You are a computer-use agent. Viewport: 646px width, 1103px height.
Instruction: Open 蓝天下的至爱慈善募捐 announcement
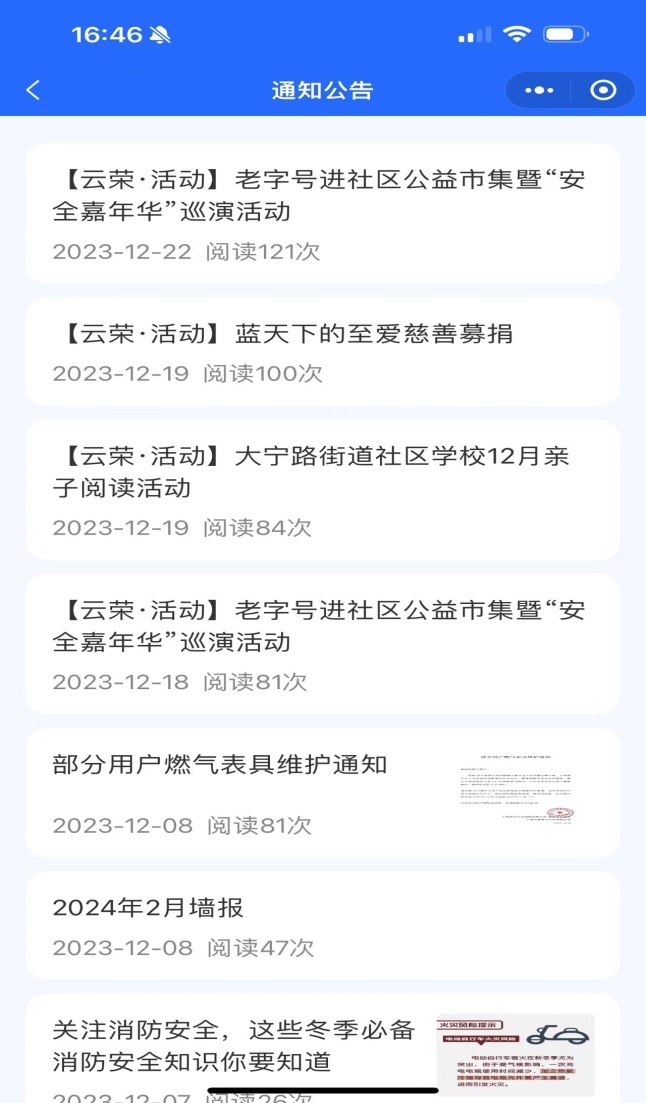pos(322,352)
